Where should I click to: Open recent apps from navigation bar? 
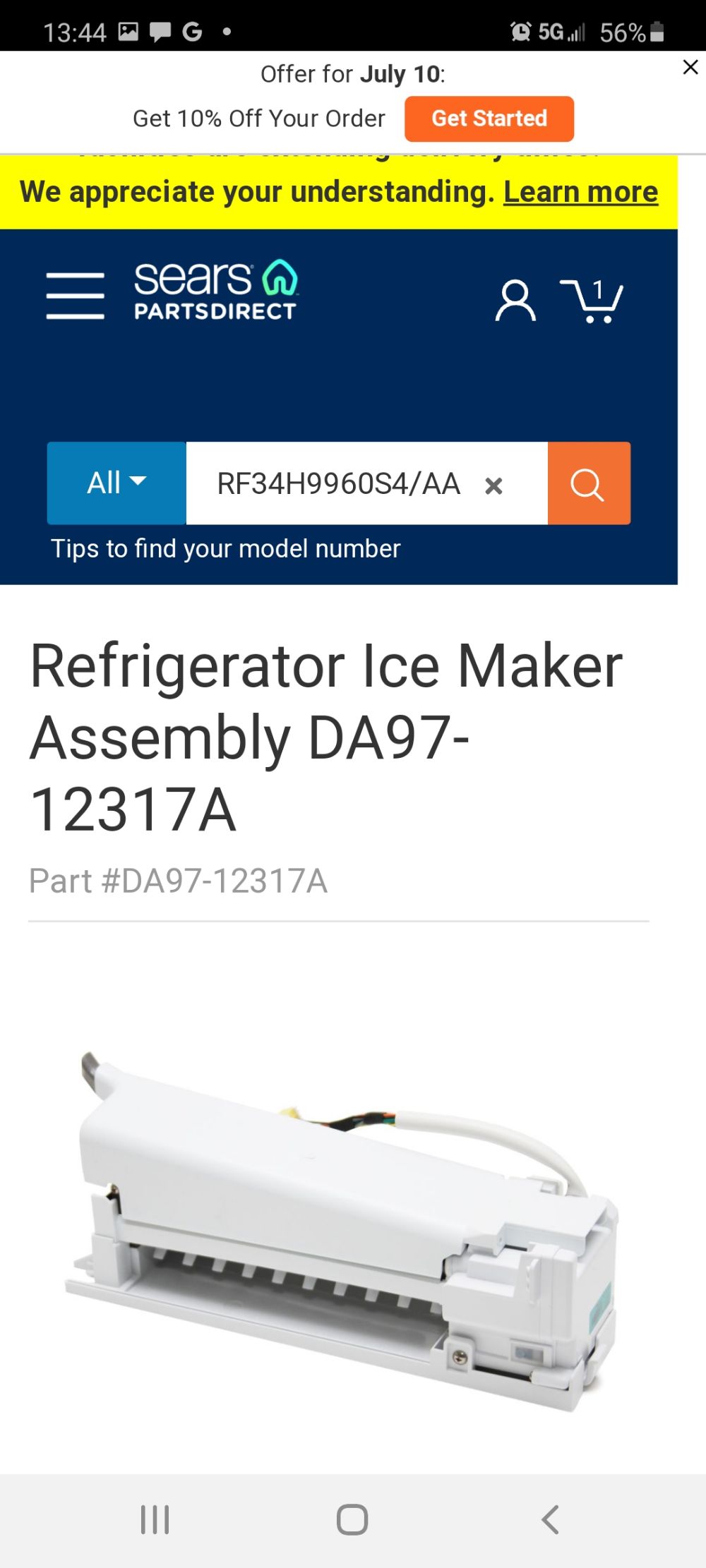click(x=155, y=1519)
